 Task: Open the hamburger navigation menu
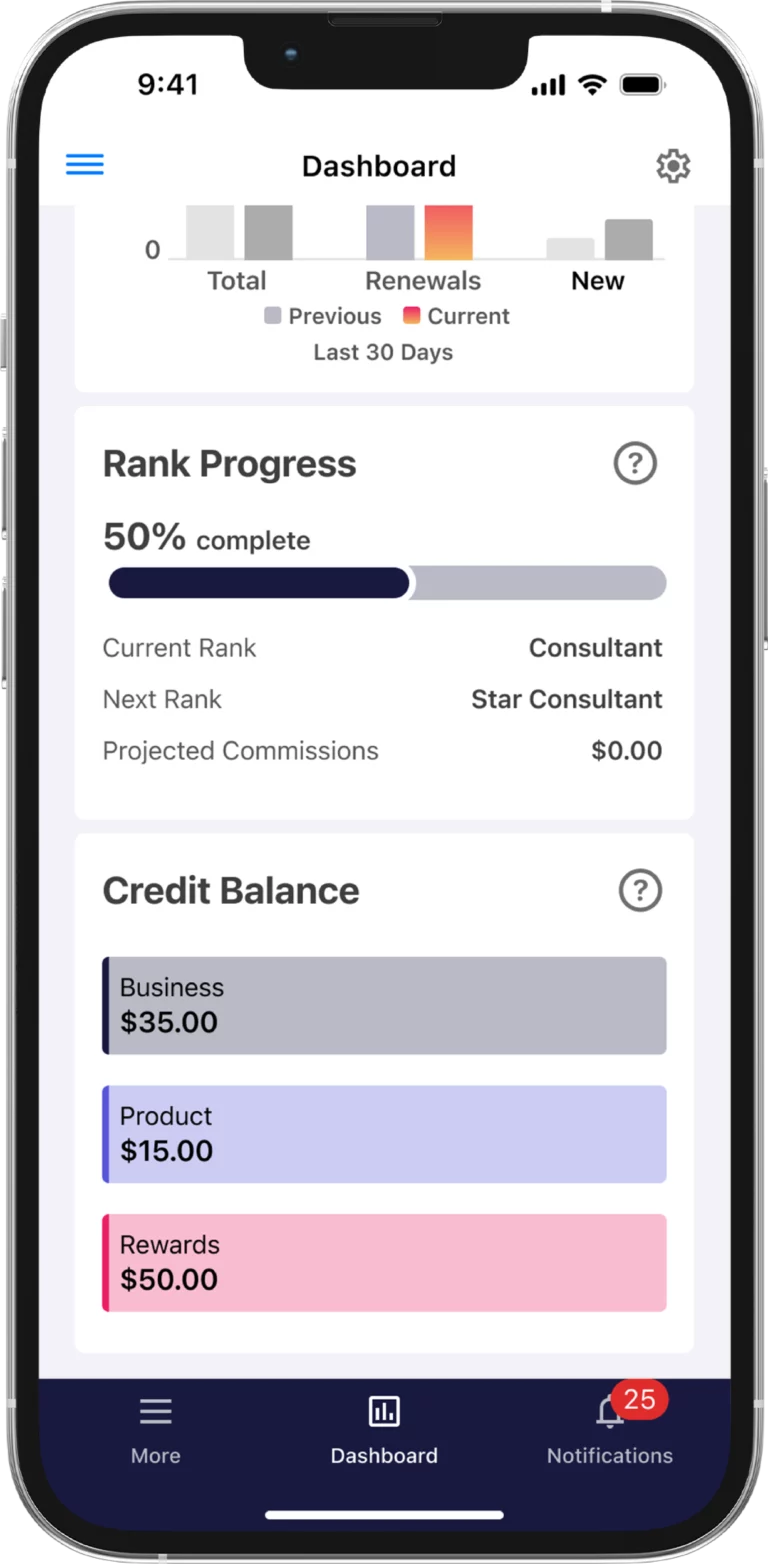[85, 164]
